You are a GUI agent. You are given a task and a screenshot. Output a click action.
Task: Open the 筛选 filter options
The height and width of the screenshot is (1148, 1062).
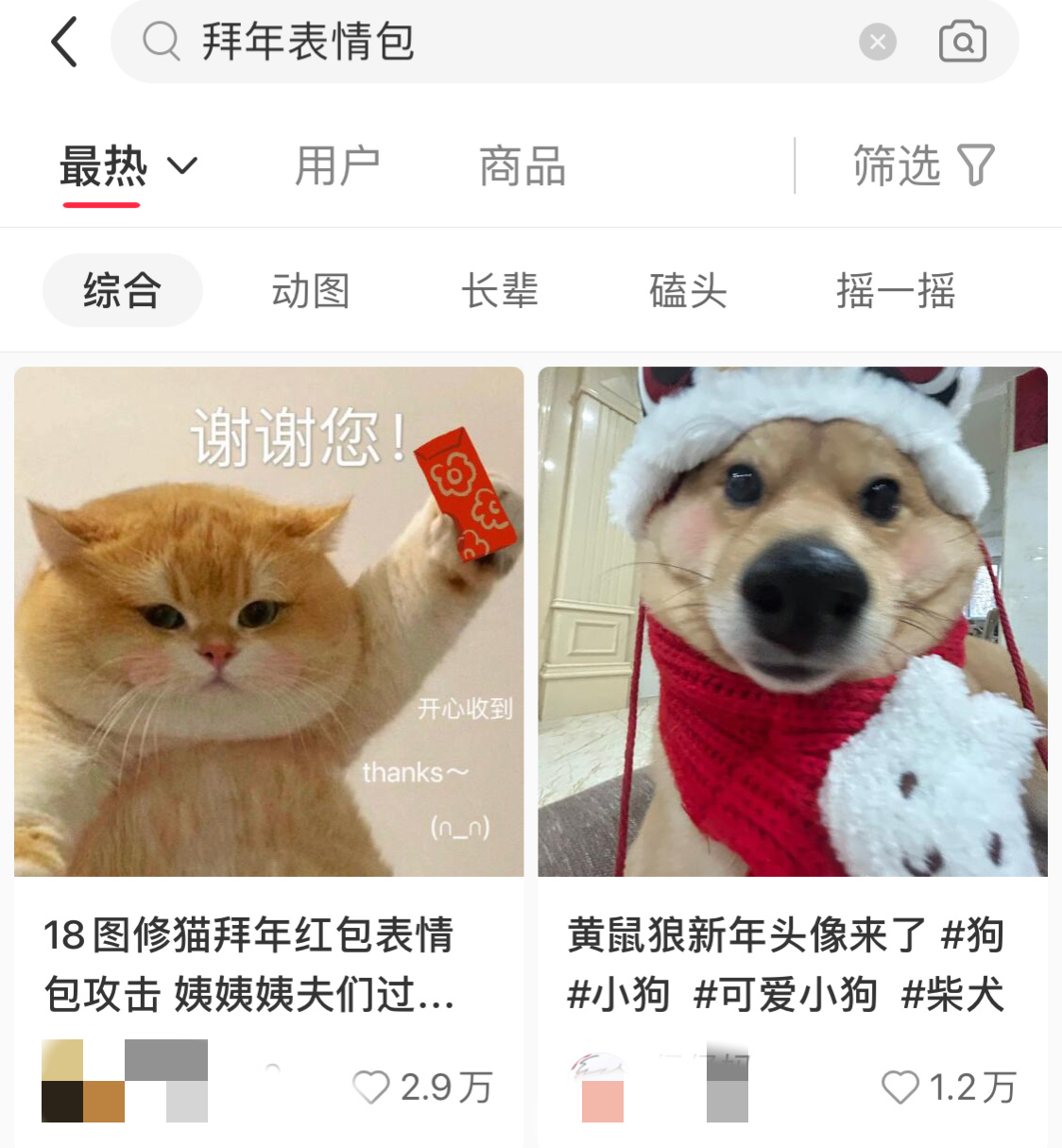(x=922, y=166)
